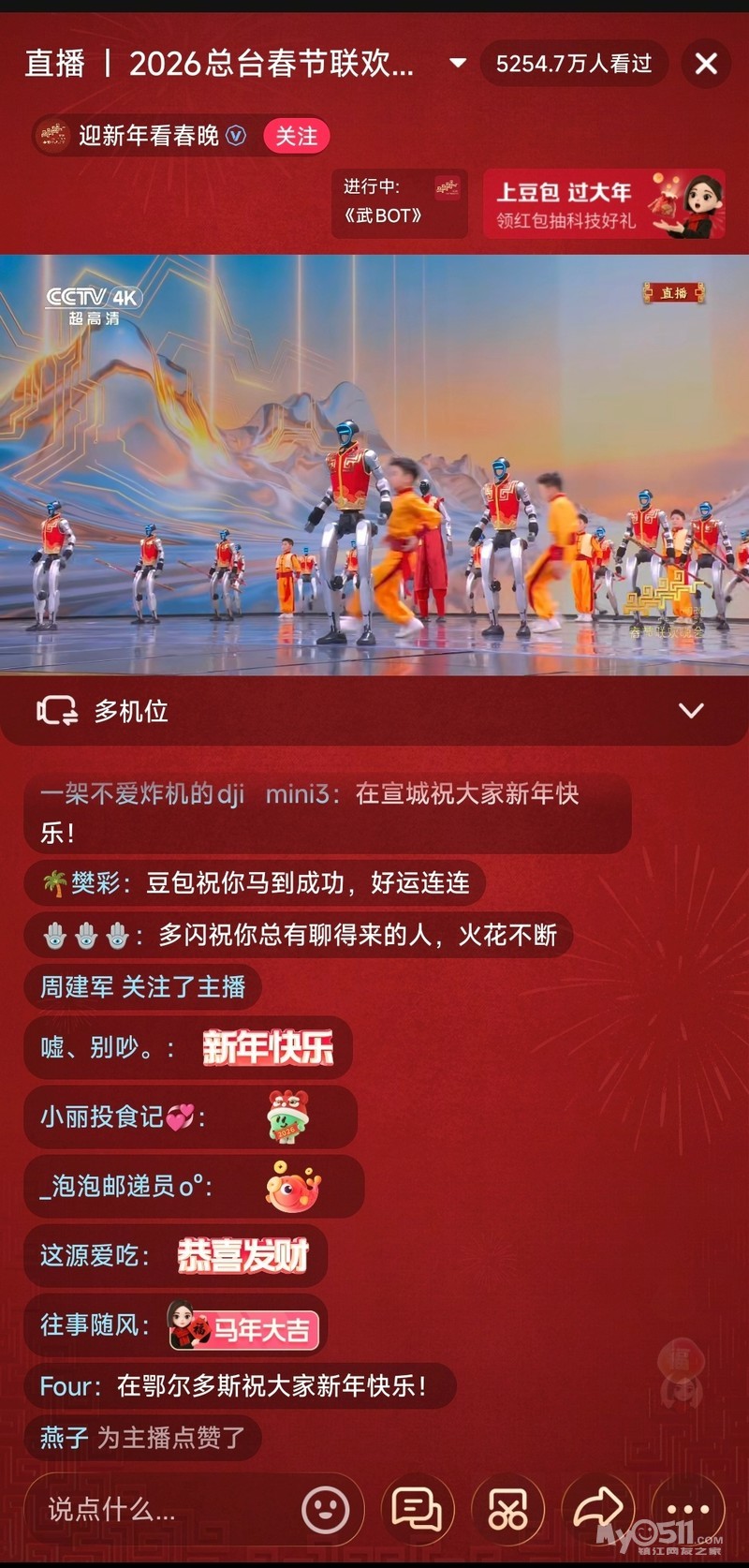The image size is (749, 1568).
Task: Share this live stream
Action: tap(597, 1509)
